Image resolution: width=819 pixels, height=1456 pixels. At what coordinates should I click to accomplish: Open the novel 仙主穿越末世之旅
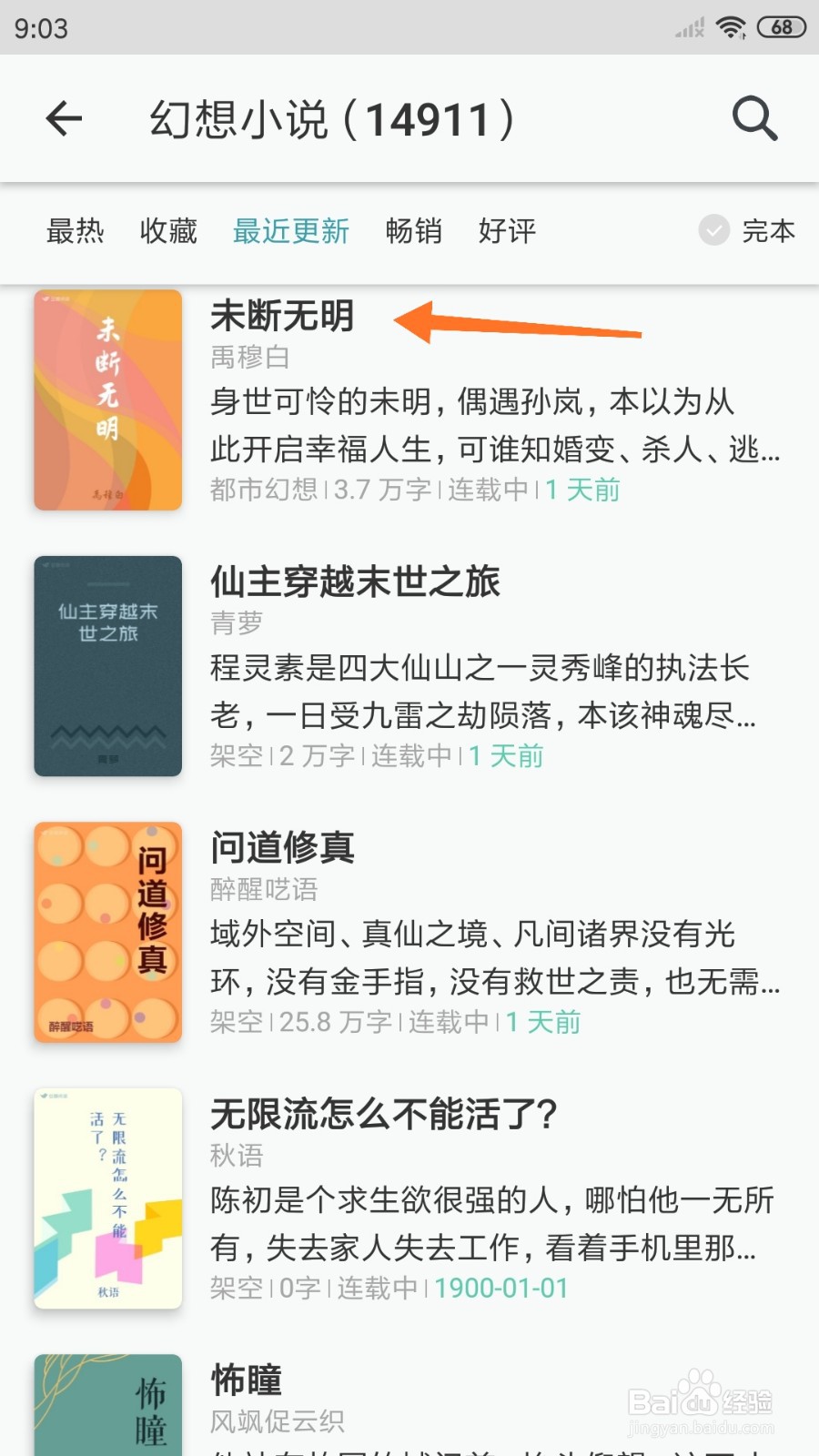tap(354, 584)
